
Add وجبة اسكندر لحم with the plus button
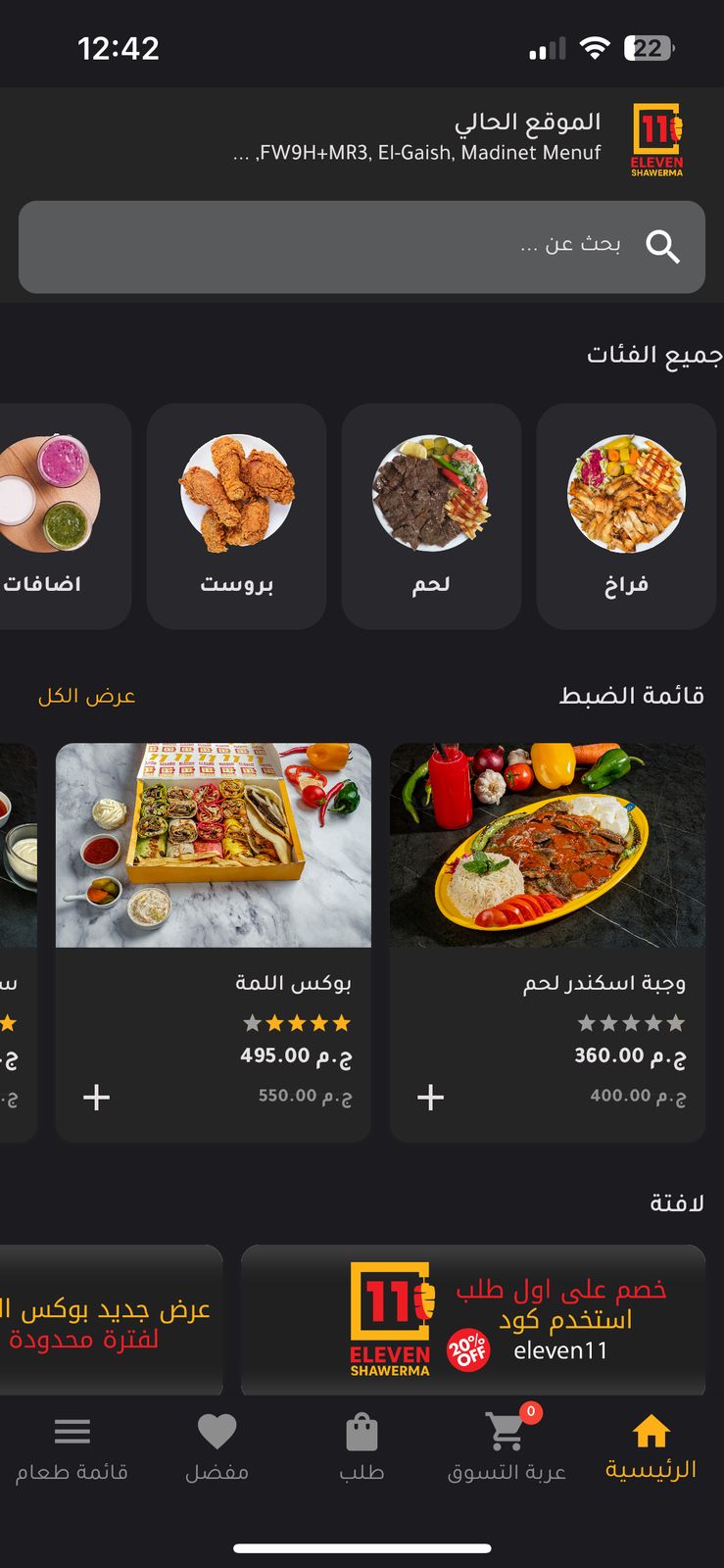[430, 1097]
